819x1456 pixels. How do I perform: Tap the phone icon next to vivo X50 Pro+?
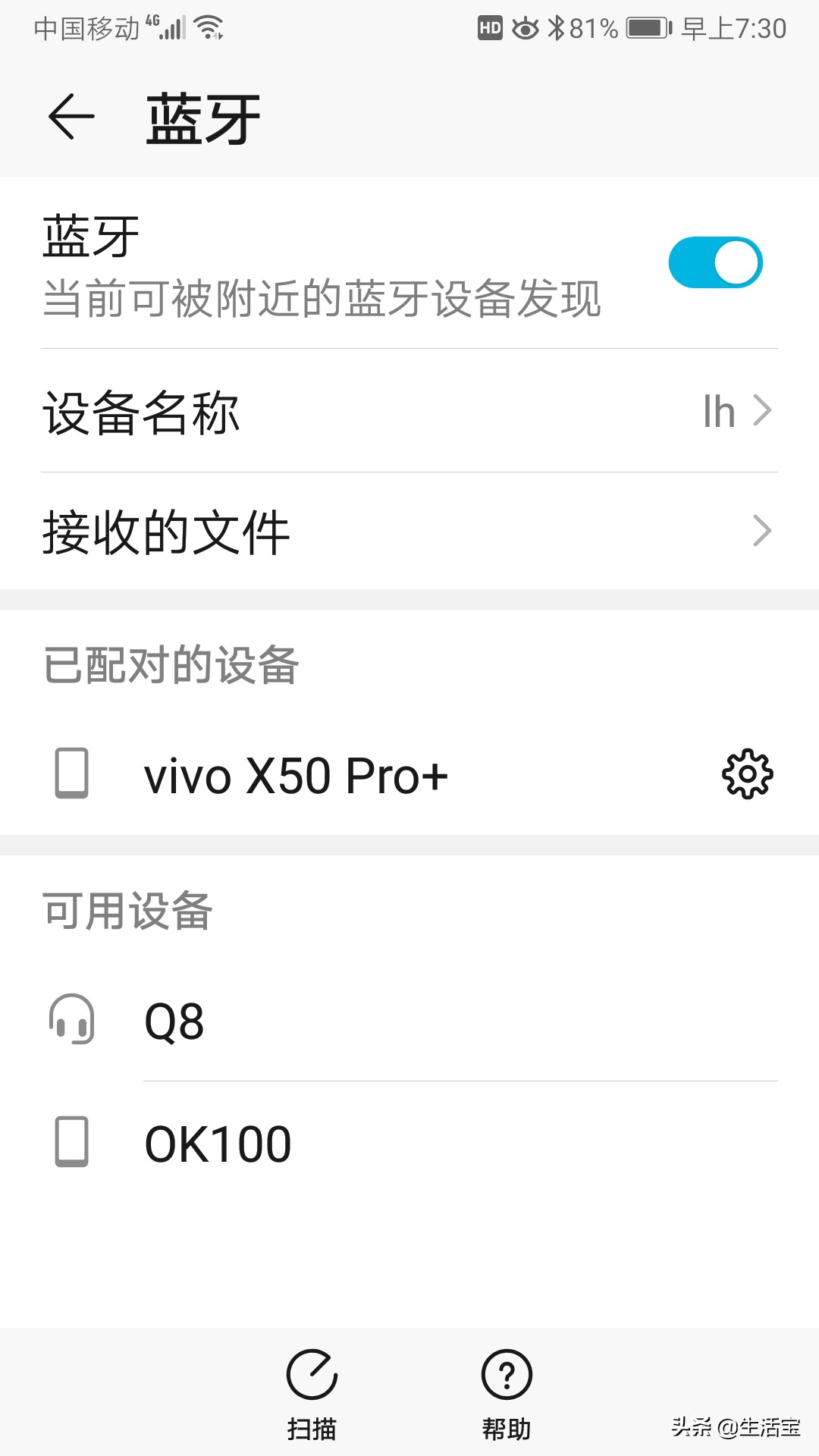click(x=72, y=774)
